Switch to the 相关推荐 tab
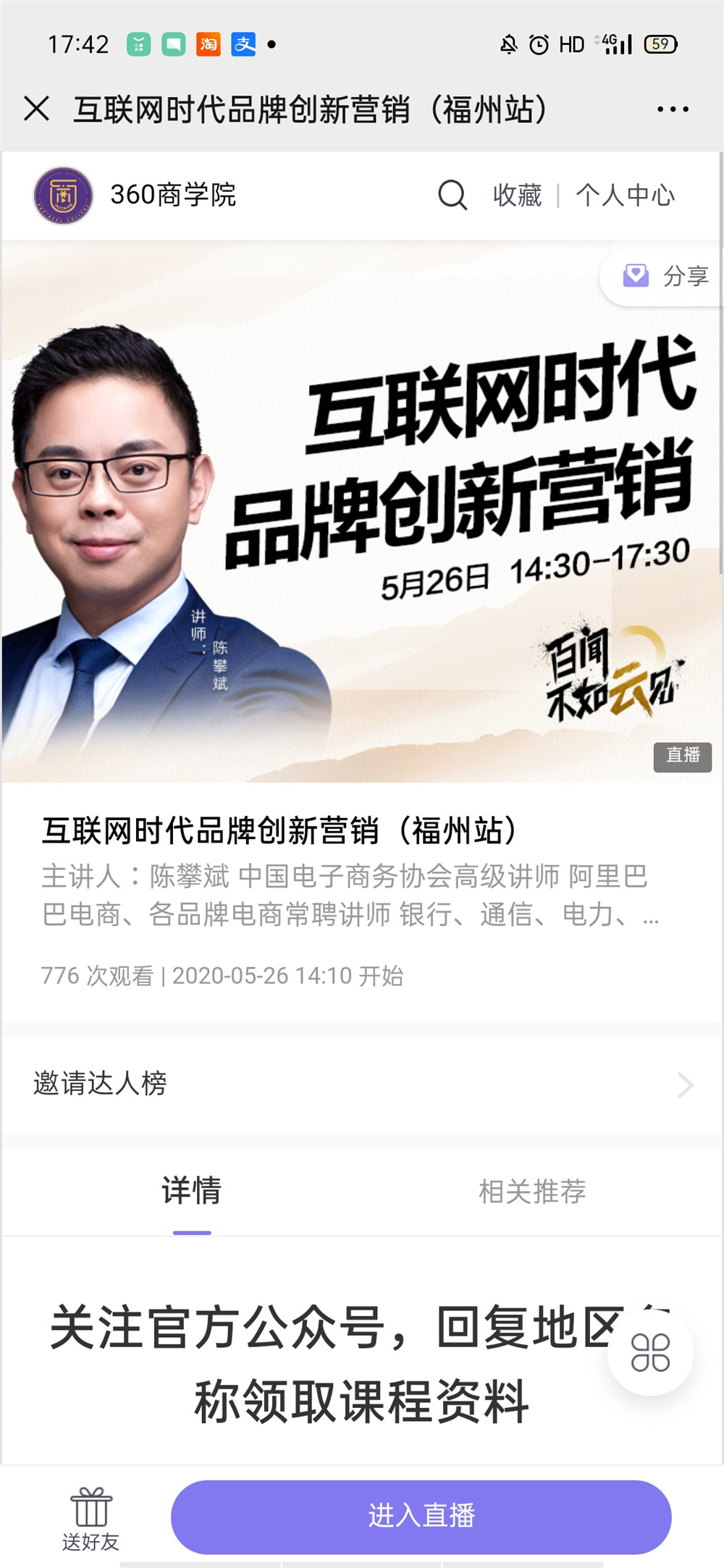724x1568 pixels. 532,1191
